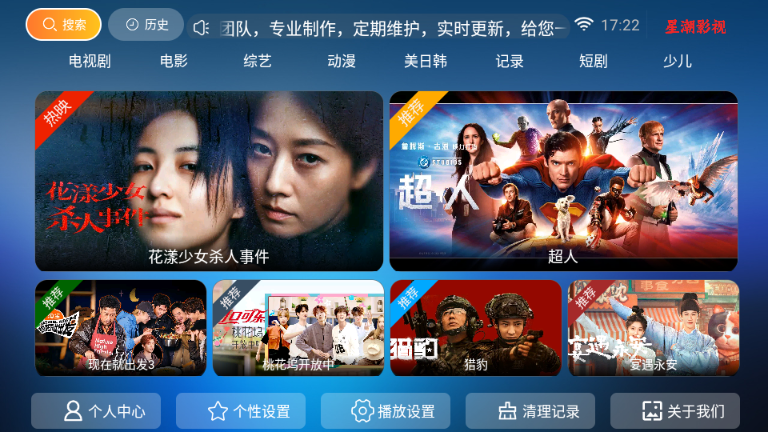Go to 个人中心 personal center
Image resolution: width=768 pixels, height=432 pixels.
(x=96, y=411)
